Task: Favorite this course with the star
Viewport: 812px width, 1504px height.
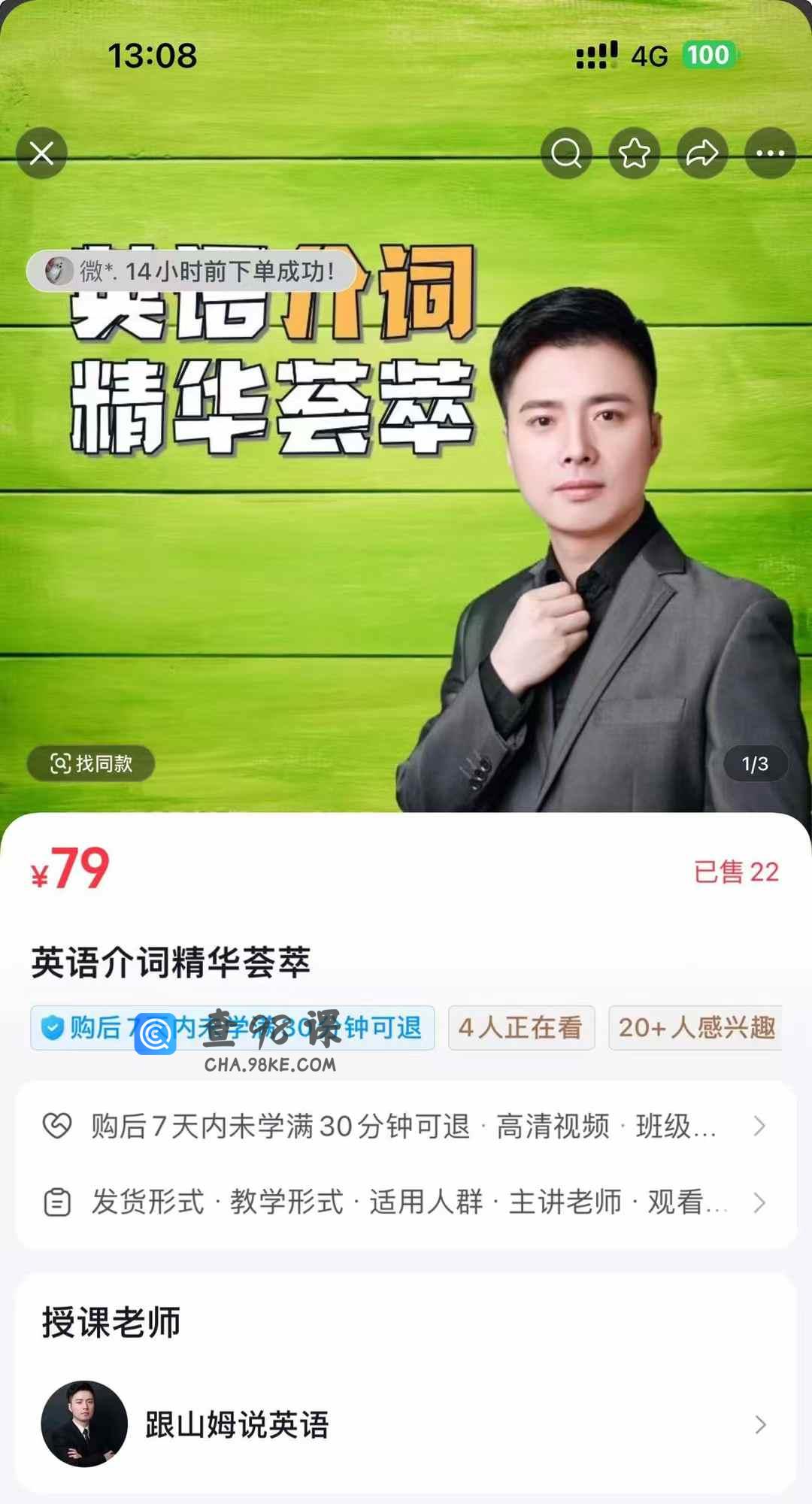Action: 634,153
